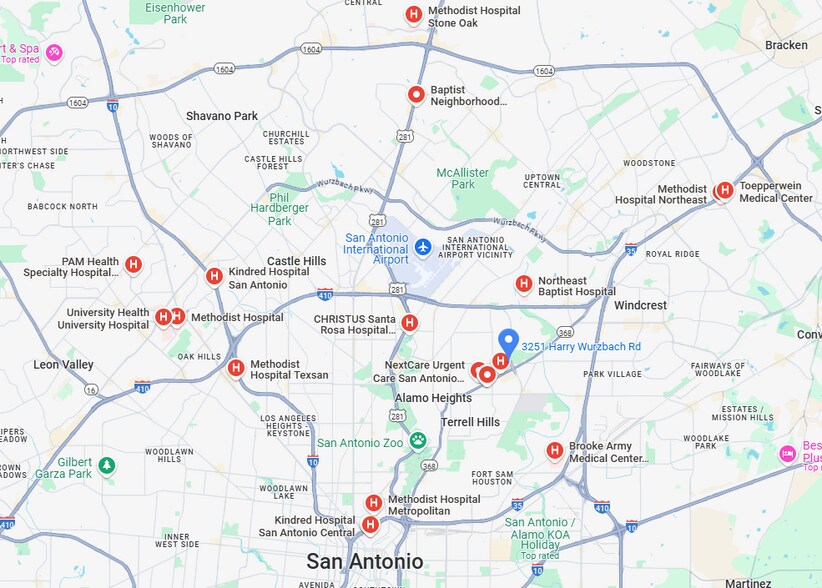Select the San Antonio International Airport icon
The width and height of the screenshot is (822, 588).
coord(423,245)
